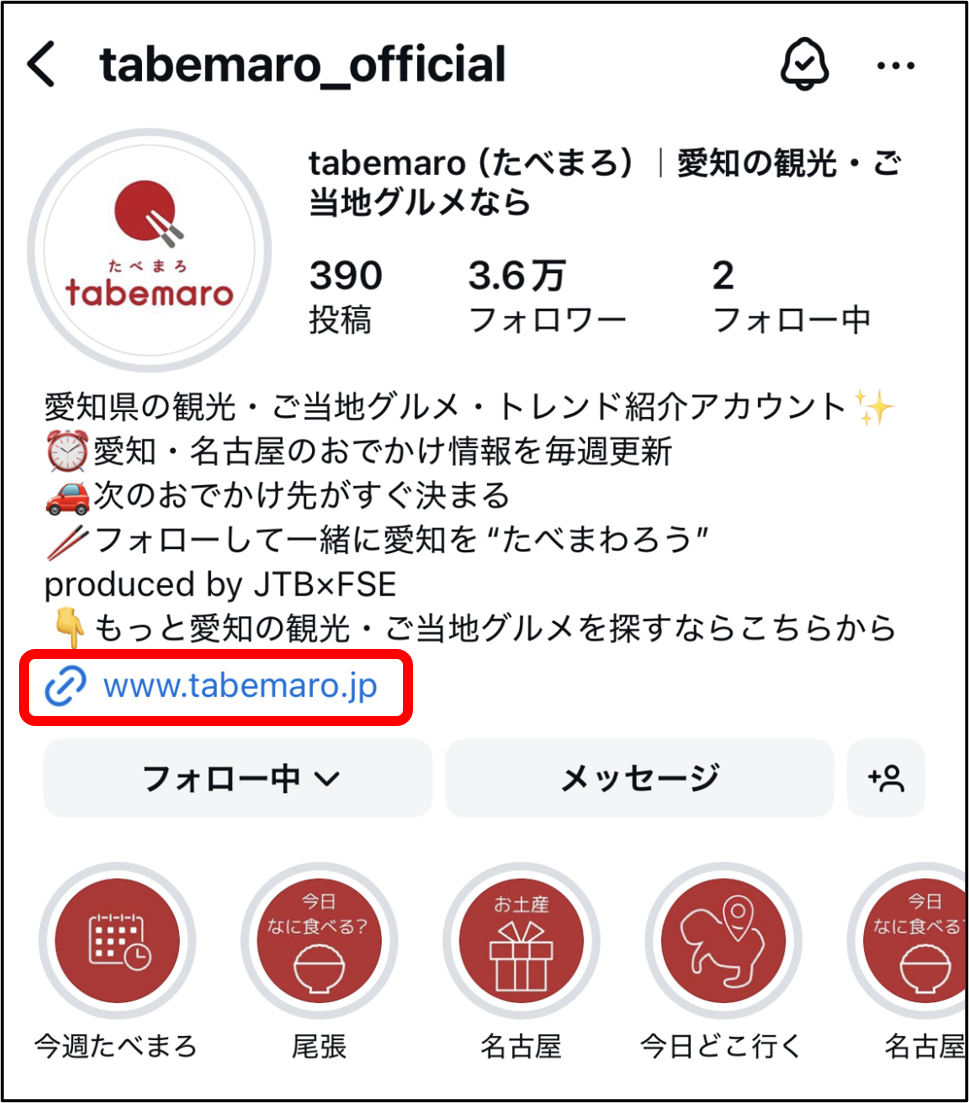Go back using the arrow icon

(42, 65)
